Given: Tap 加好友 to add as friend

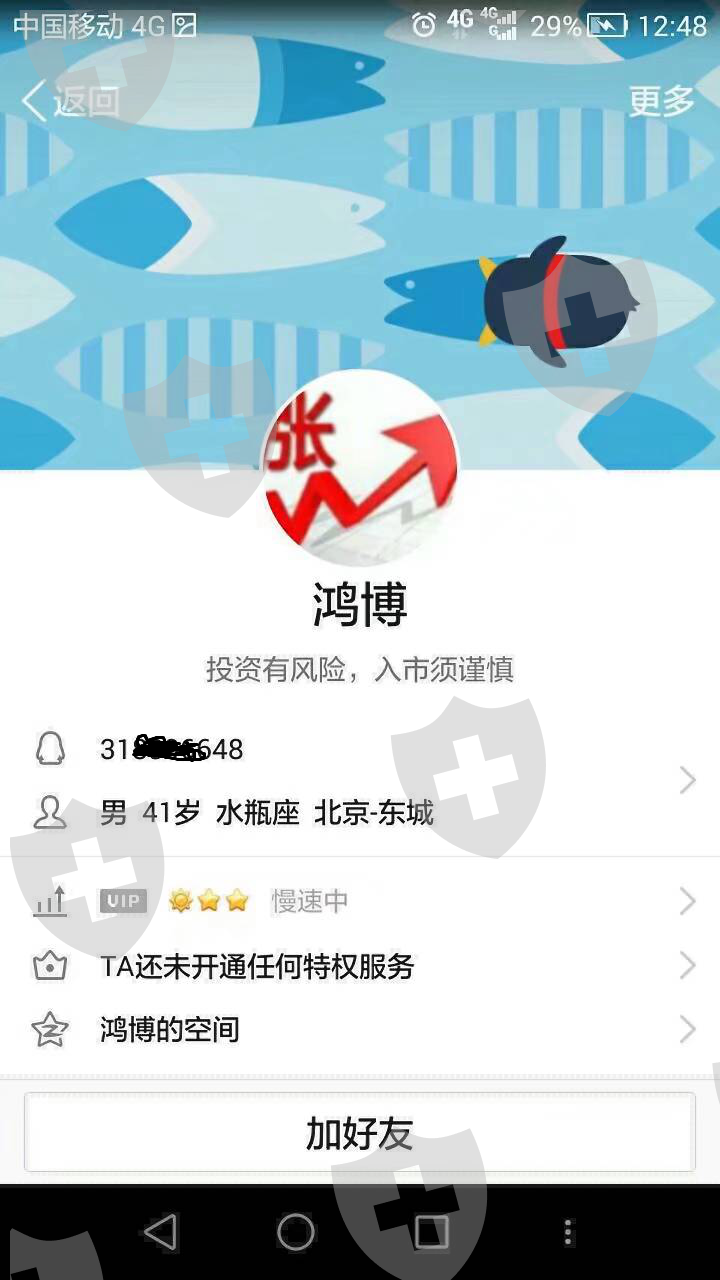Looking at the screenshot, I should pyautogui.click(x=360, y=1132).
